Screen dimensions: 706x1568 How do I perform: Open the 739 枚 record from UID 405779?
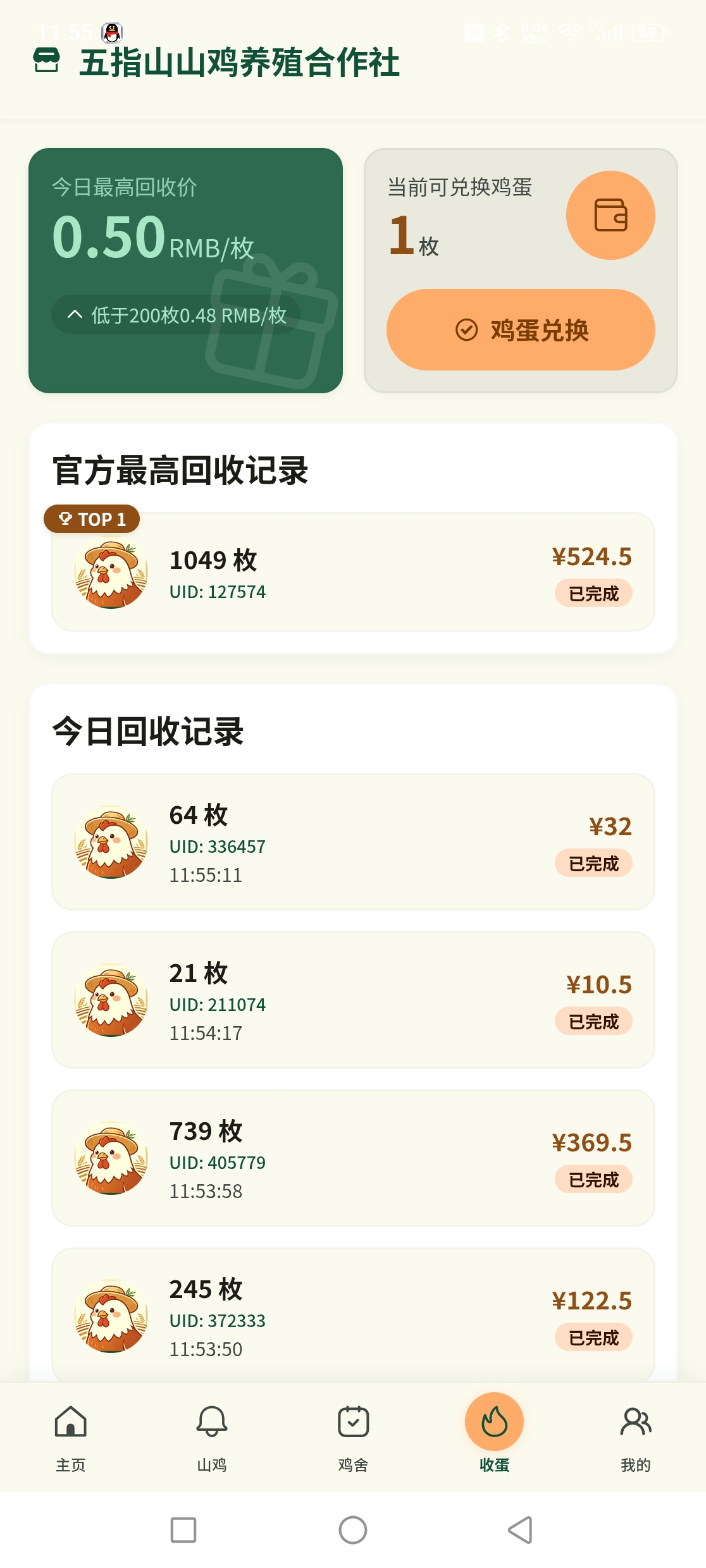point(353,1158)
